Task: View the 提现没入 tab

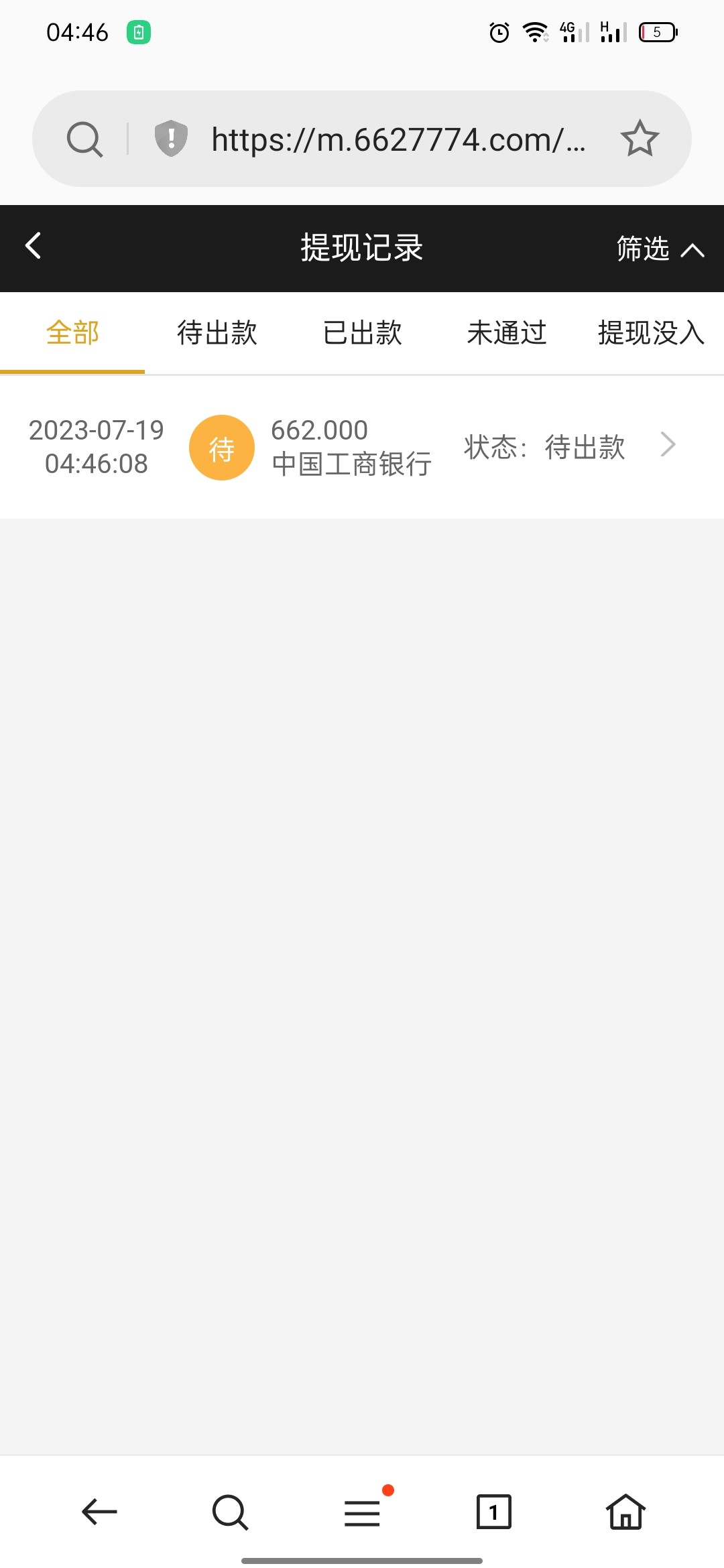Action: pos(650,332)
